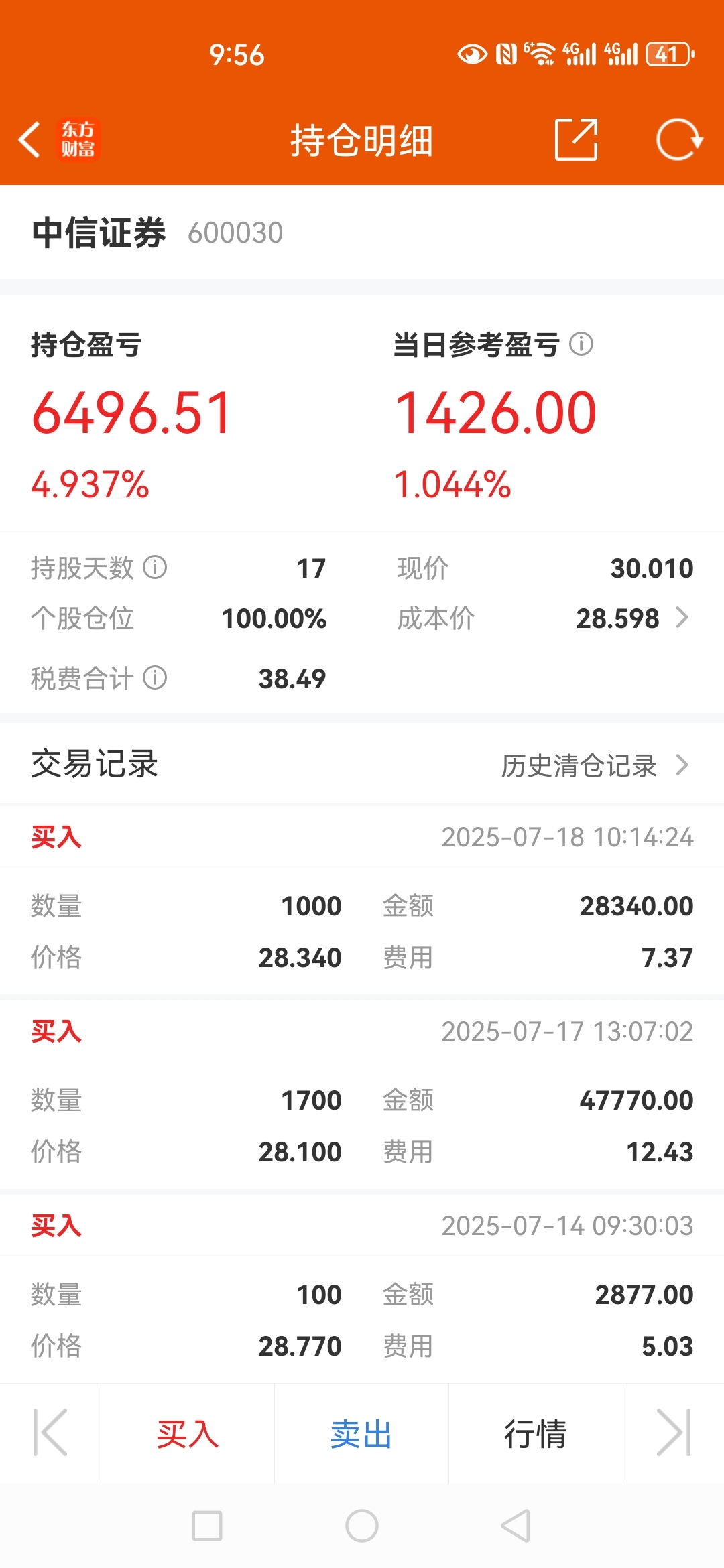Jump to the first holding arrow

click(x=50, y=1433)
